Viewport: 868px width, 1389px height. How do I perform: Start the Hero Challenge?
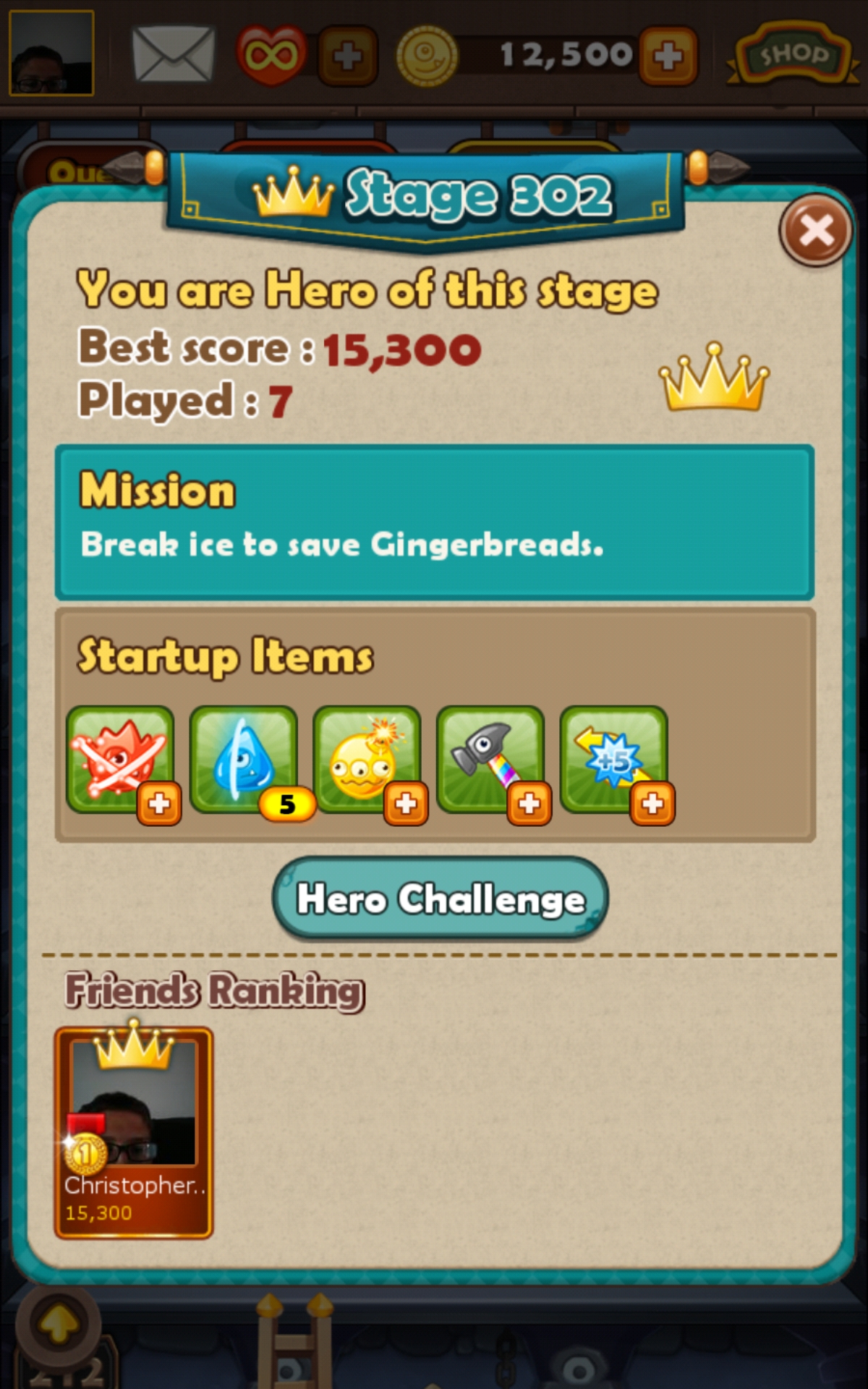pyautogui.click(x=441, y=899)
